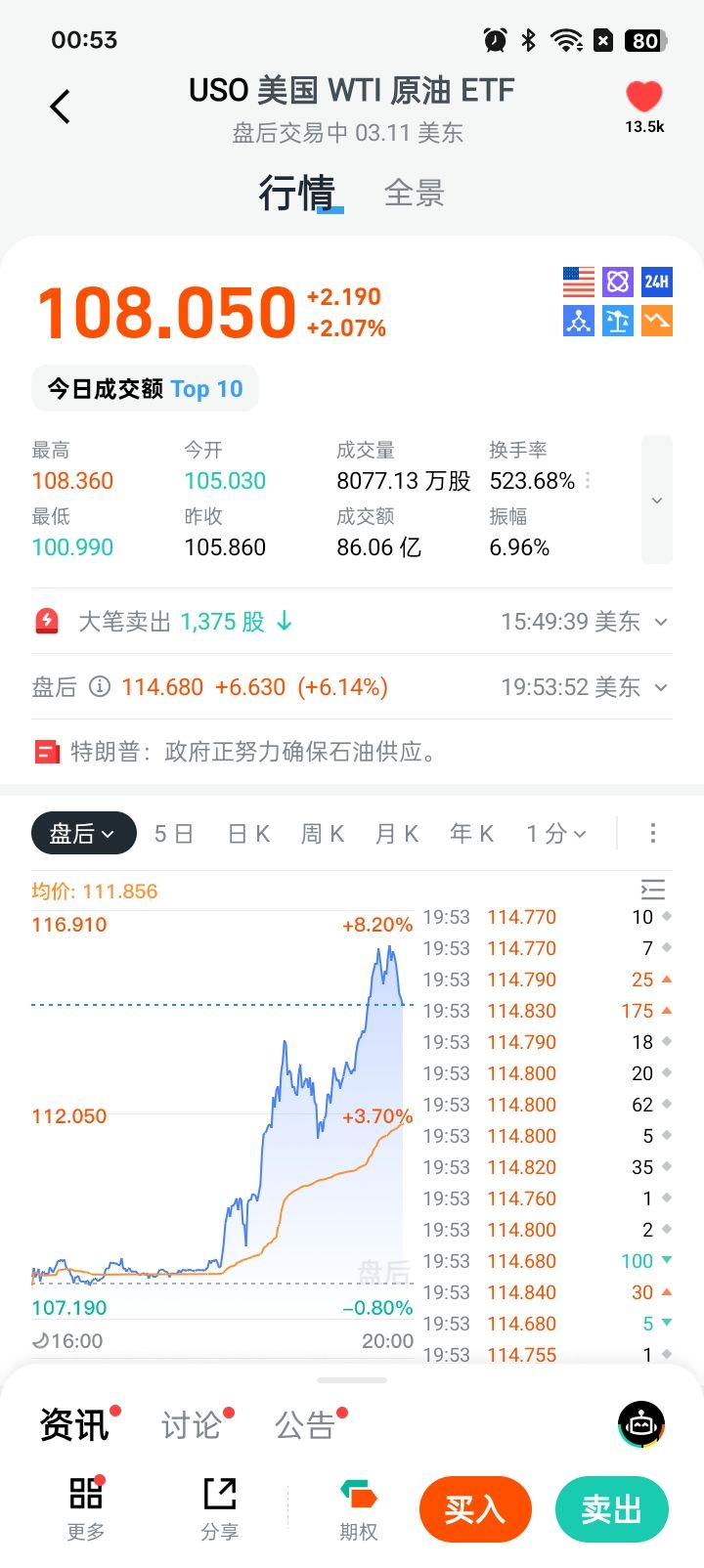Open the 盘后 chart period dropdown
This screenshot has width=704, height=1568.
point(82,834)
